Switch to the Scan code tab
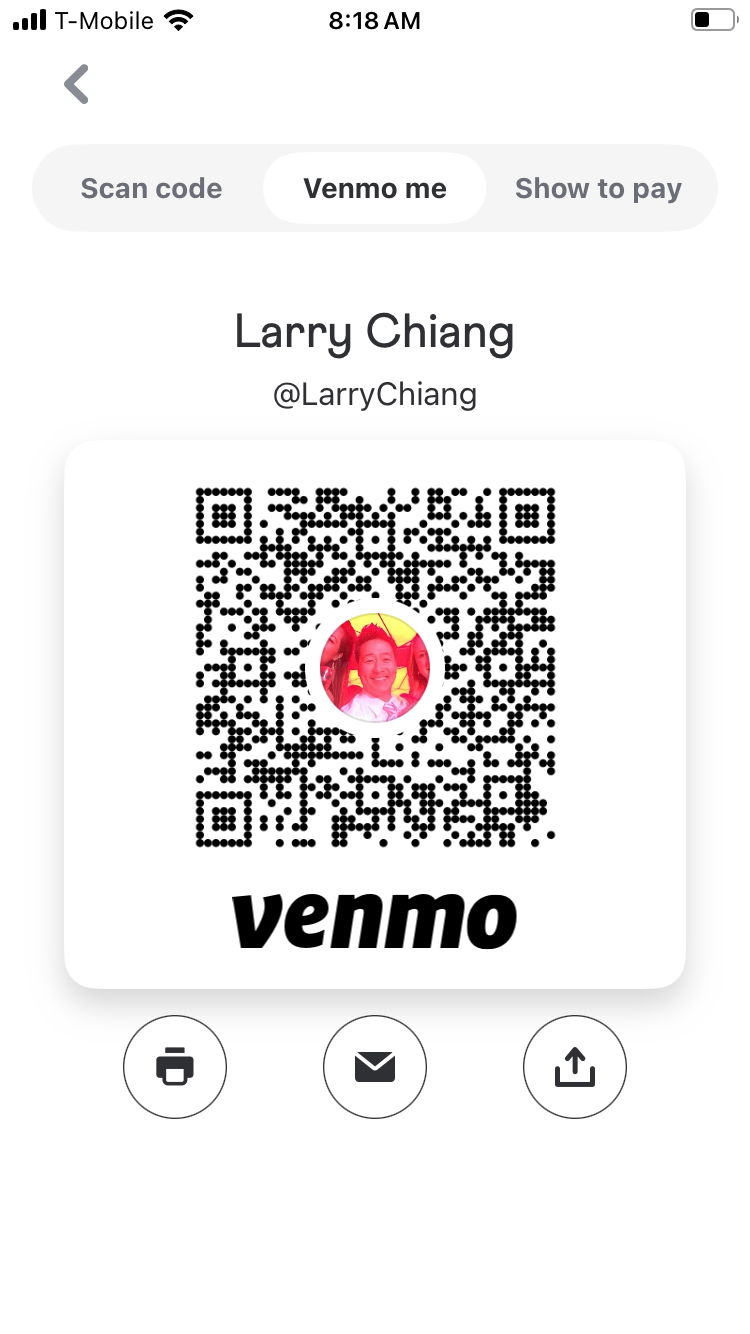This screenshot has width=750, height=1334. point(151,188)
